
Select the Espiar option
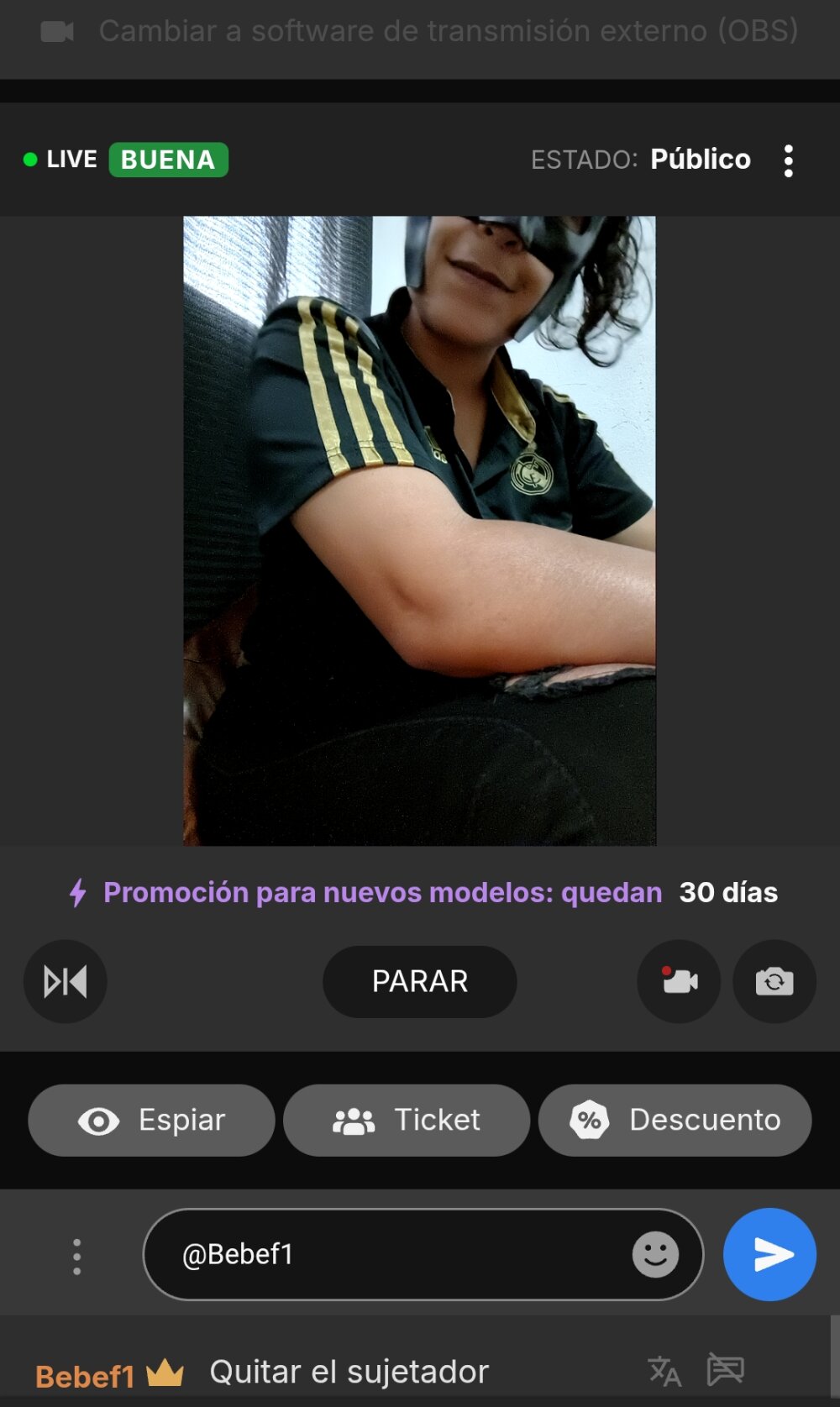pyautogui.click(x=152, y=1121)
